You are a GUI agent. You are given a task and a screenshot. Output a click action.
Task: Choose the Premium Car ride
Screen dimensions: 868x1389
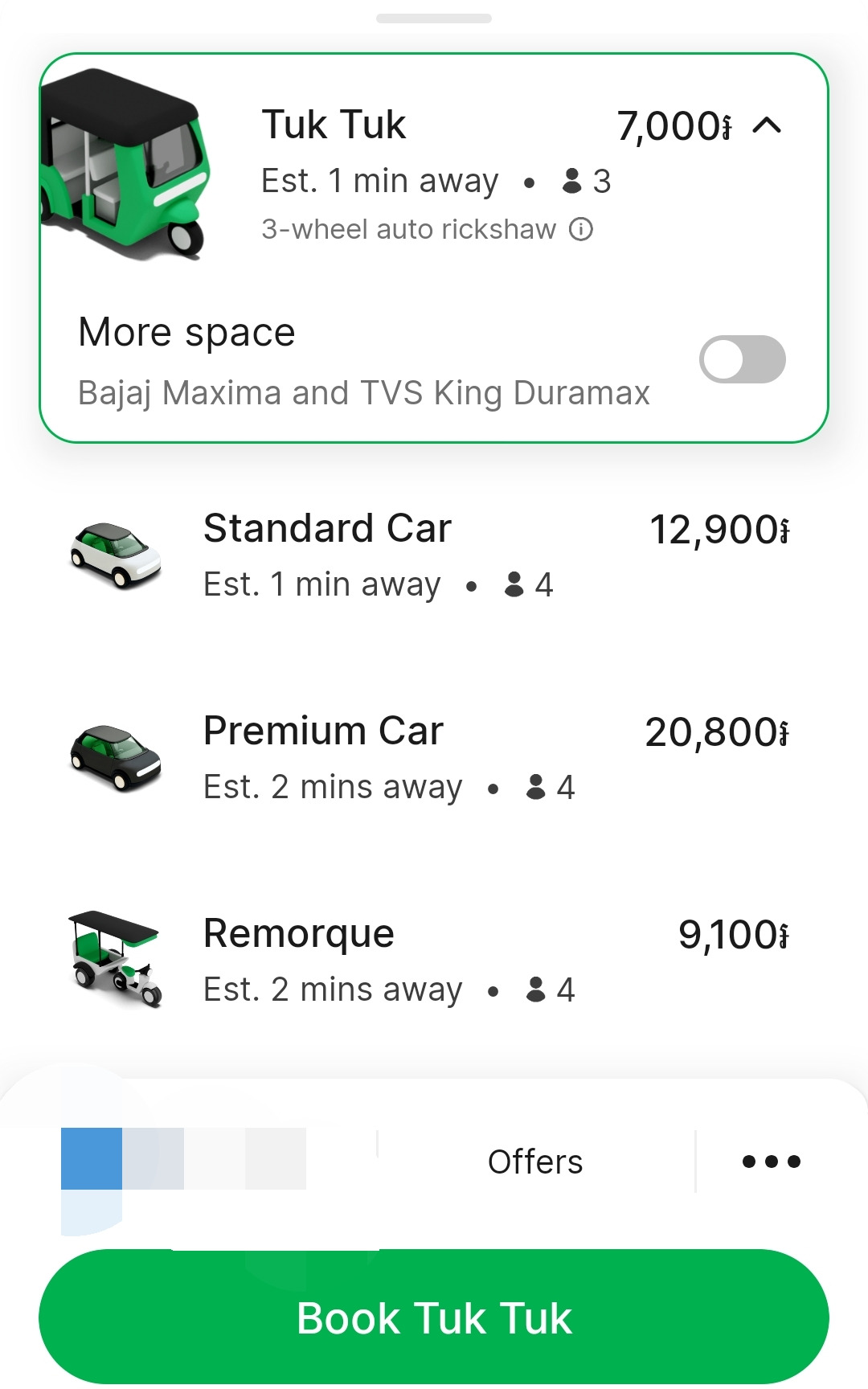434,759
